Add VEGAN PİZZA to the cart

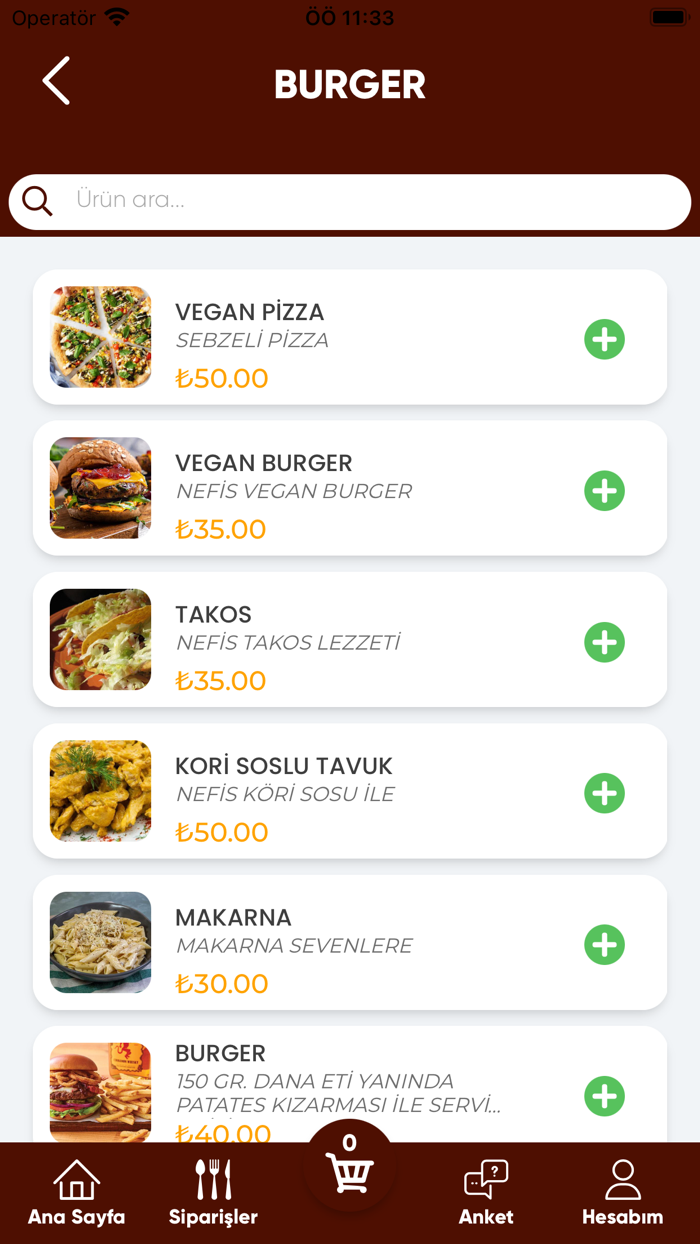(x=604, y=340)
